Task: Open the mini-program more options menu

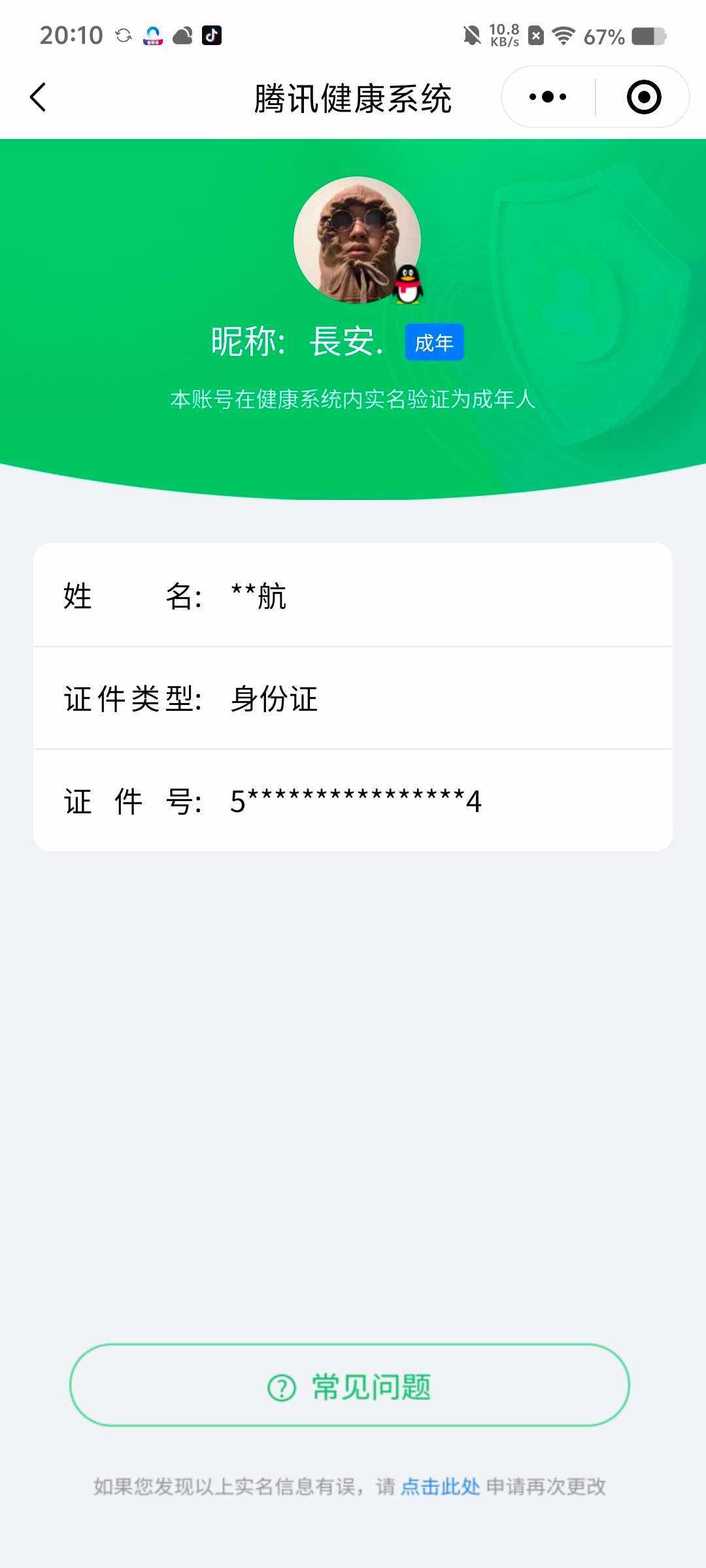Action: pyautogui.click(x=546, y=96)
